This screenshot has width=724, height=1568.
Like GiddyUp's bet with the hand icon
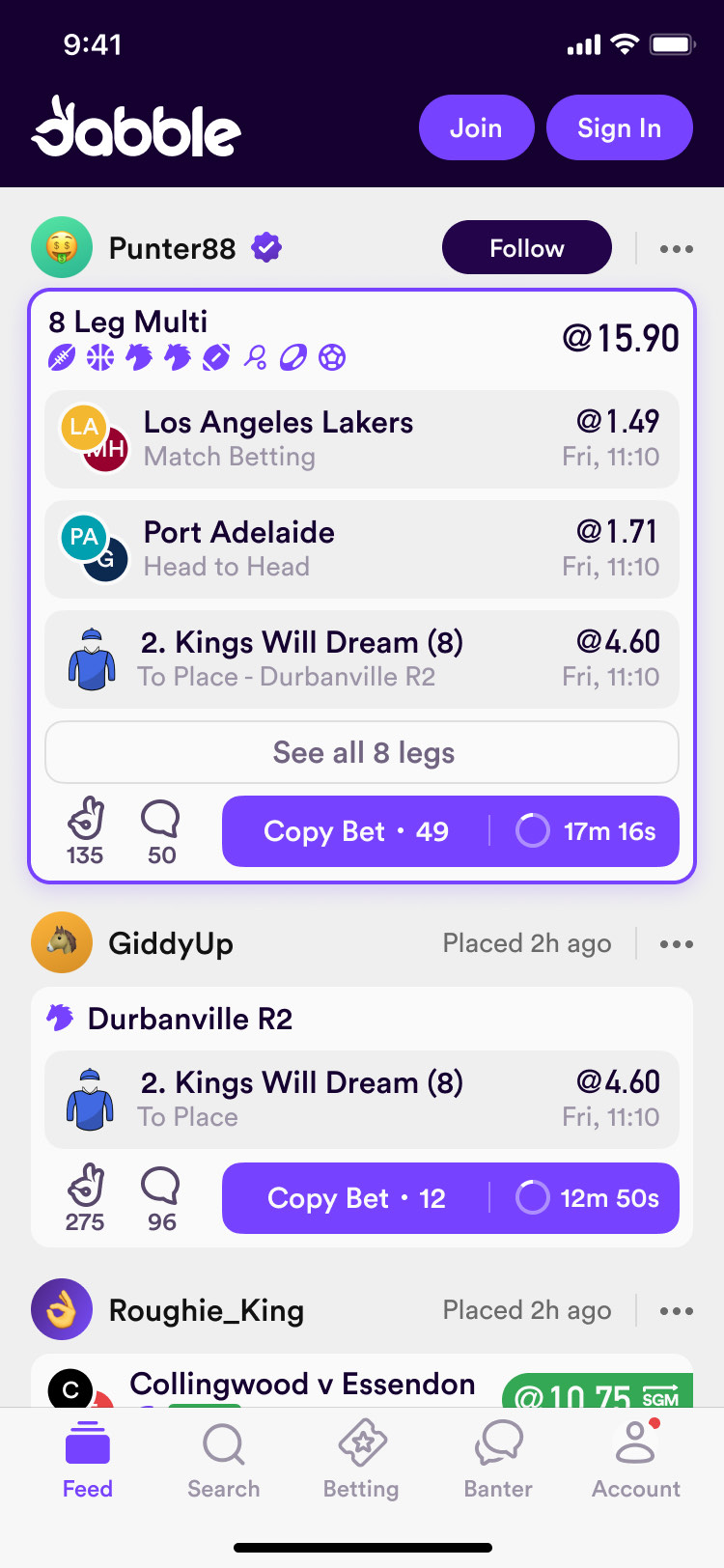85,1188
